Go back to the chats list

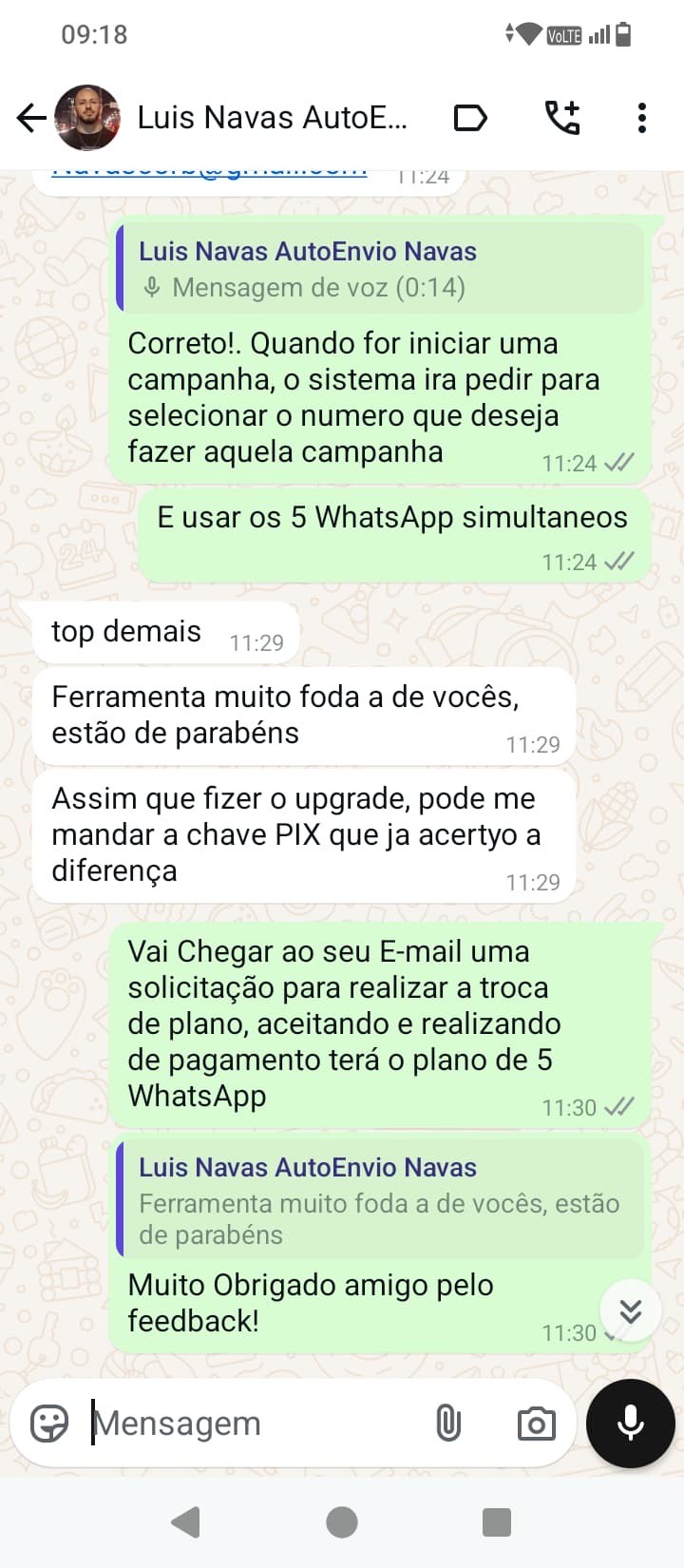pos(31,118)
